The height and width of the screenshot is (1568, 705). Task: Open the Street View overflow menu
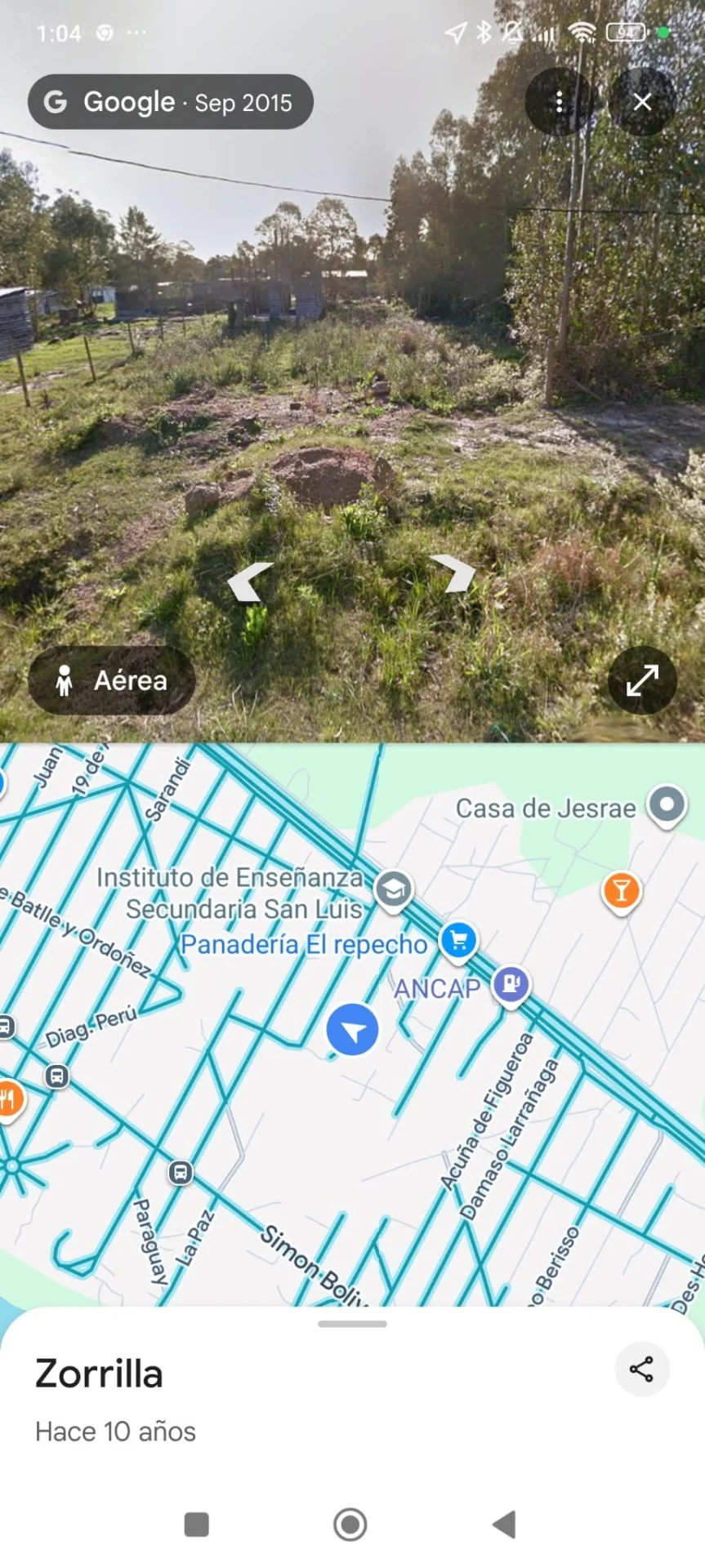tap(560, 102)
